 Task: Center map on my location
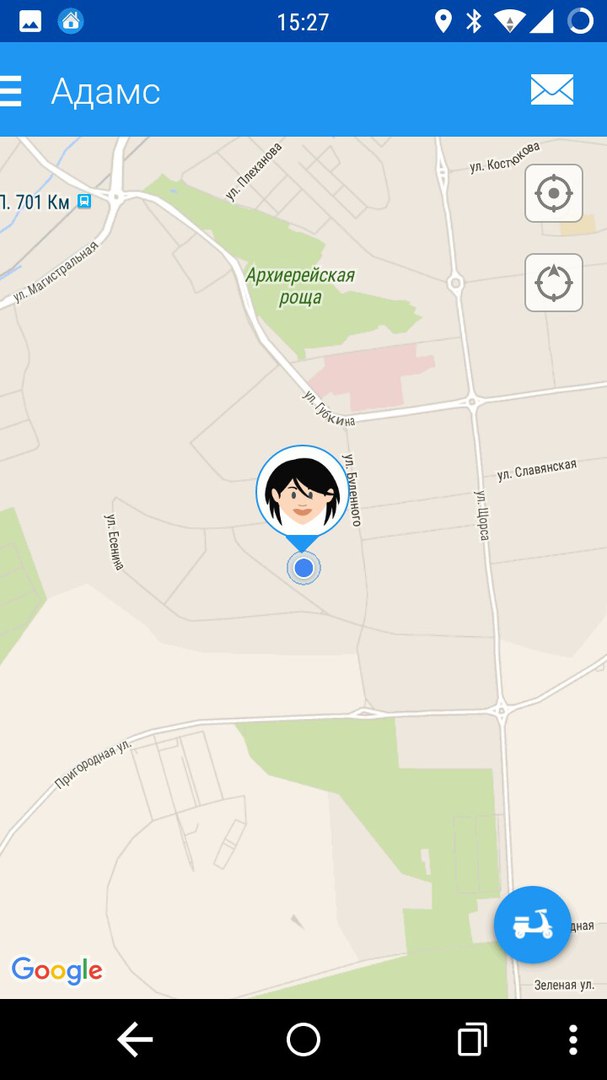554,193
